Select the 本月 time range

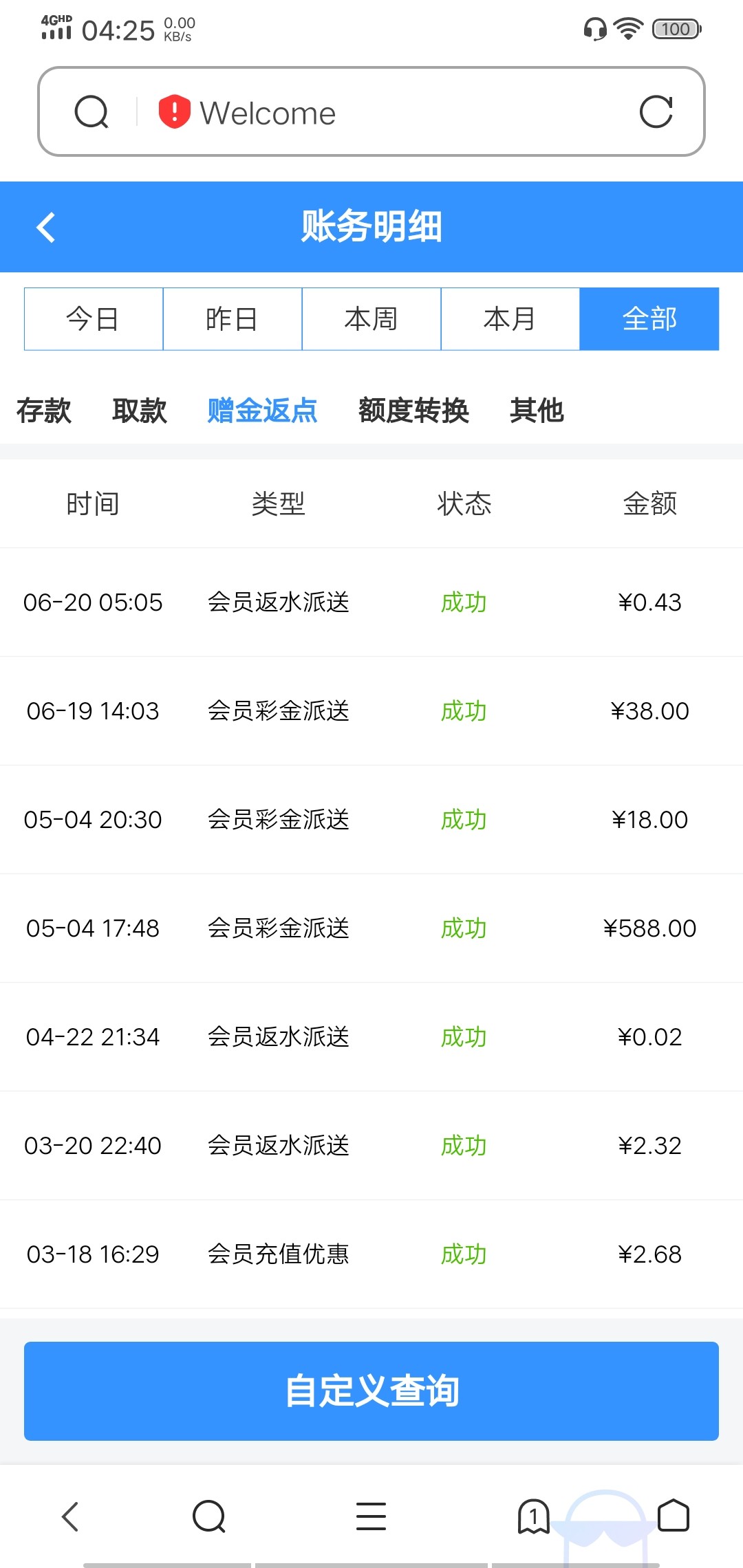(x=510, y=319)
